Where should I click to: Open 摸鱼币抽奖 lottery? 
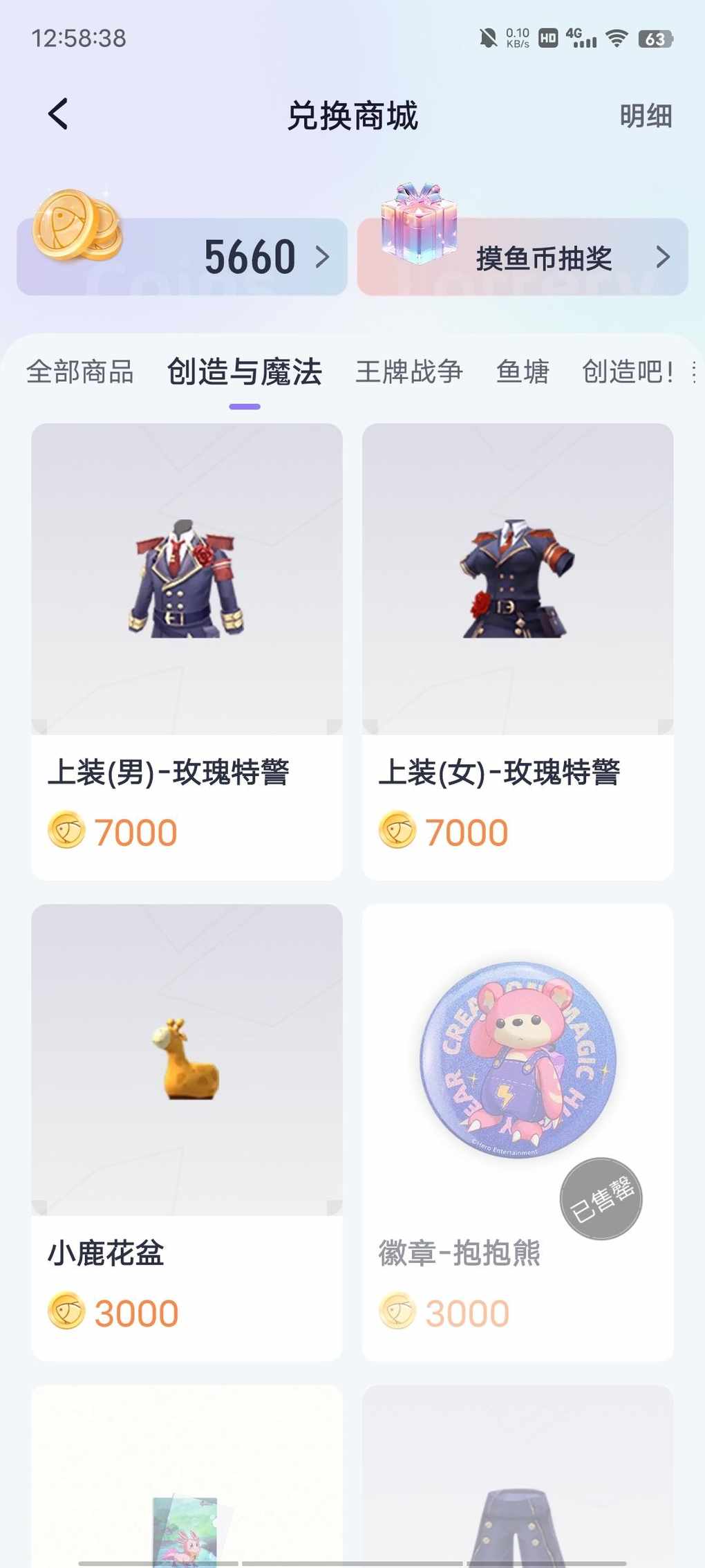[523, 257]
